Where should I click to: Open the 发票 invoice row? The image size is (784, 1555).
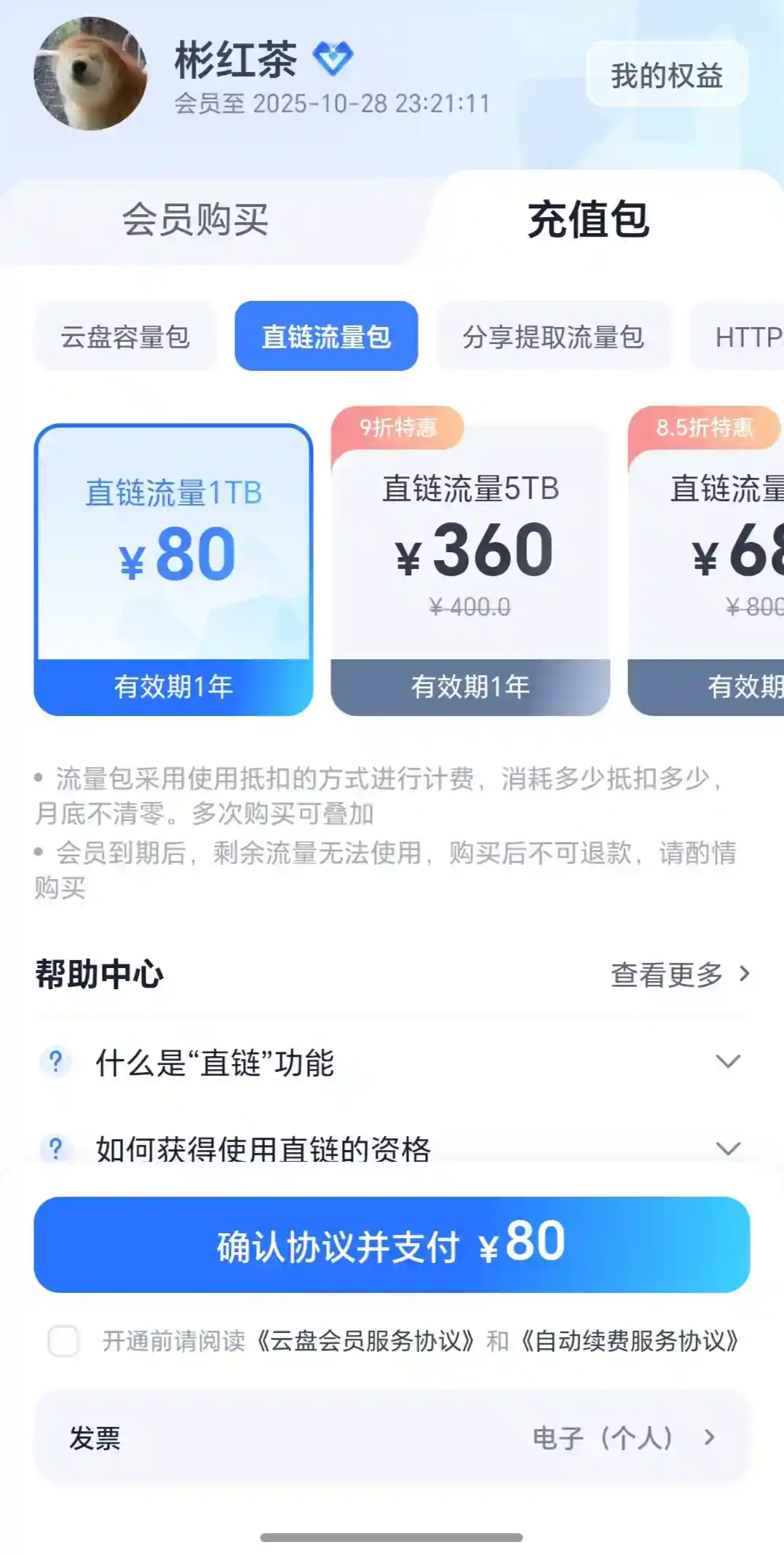point(392,1438)
